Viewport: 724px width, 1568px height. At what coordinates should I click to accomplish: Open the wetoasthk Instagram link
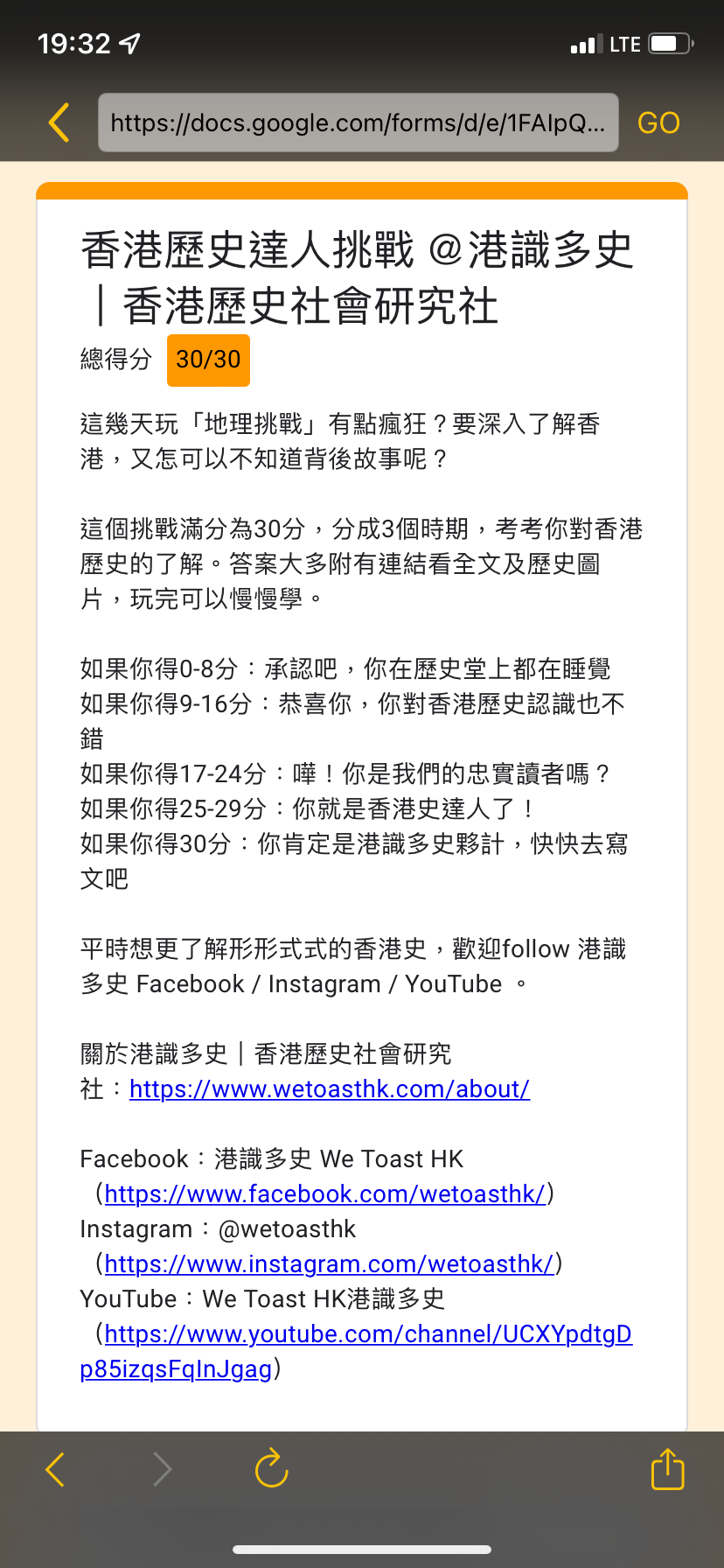point(330,1264)
